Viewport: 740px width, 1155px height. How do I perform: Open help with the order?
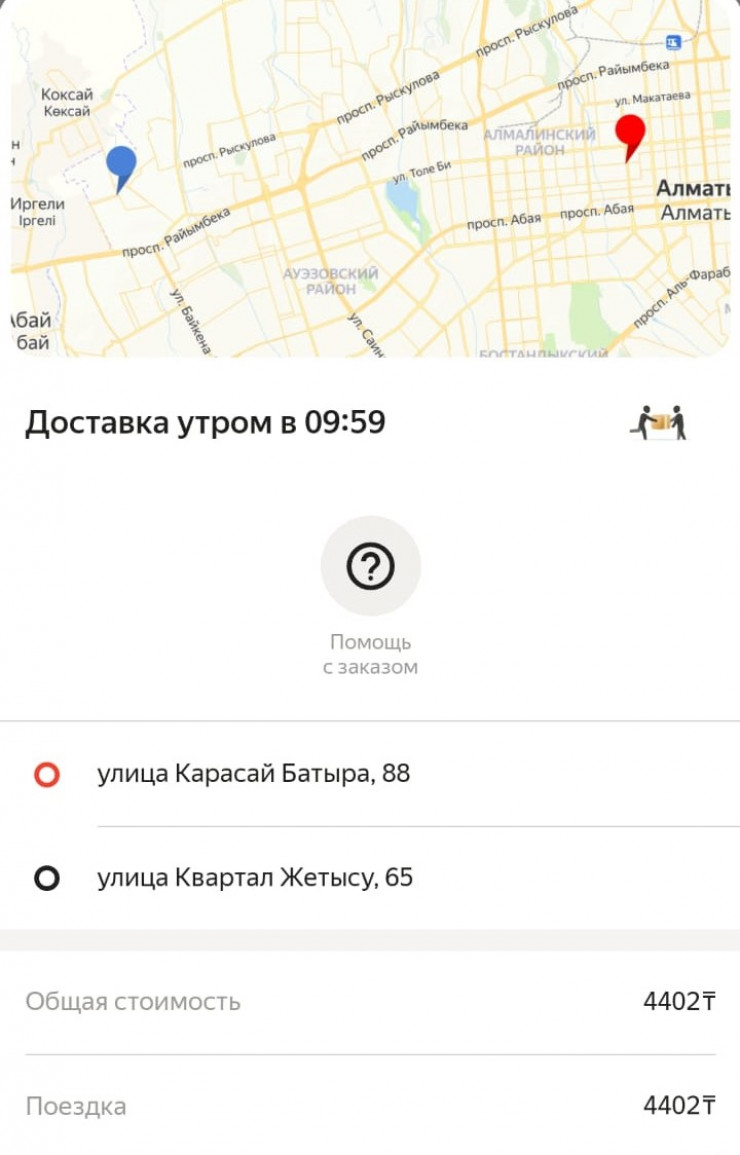pyautogui.click(x=370, y=567)
